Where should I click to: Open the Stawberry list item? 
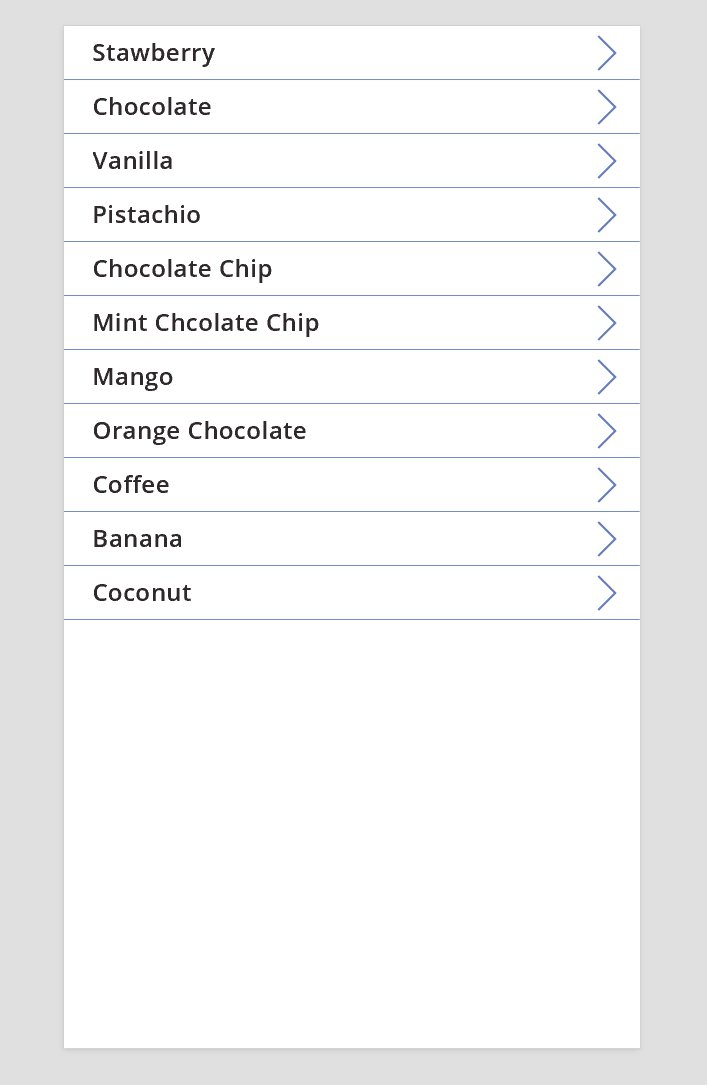153,53
